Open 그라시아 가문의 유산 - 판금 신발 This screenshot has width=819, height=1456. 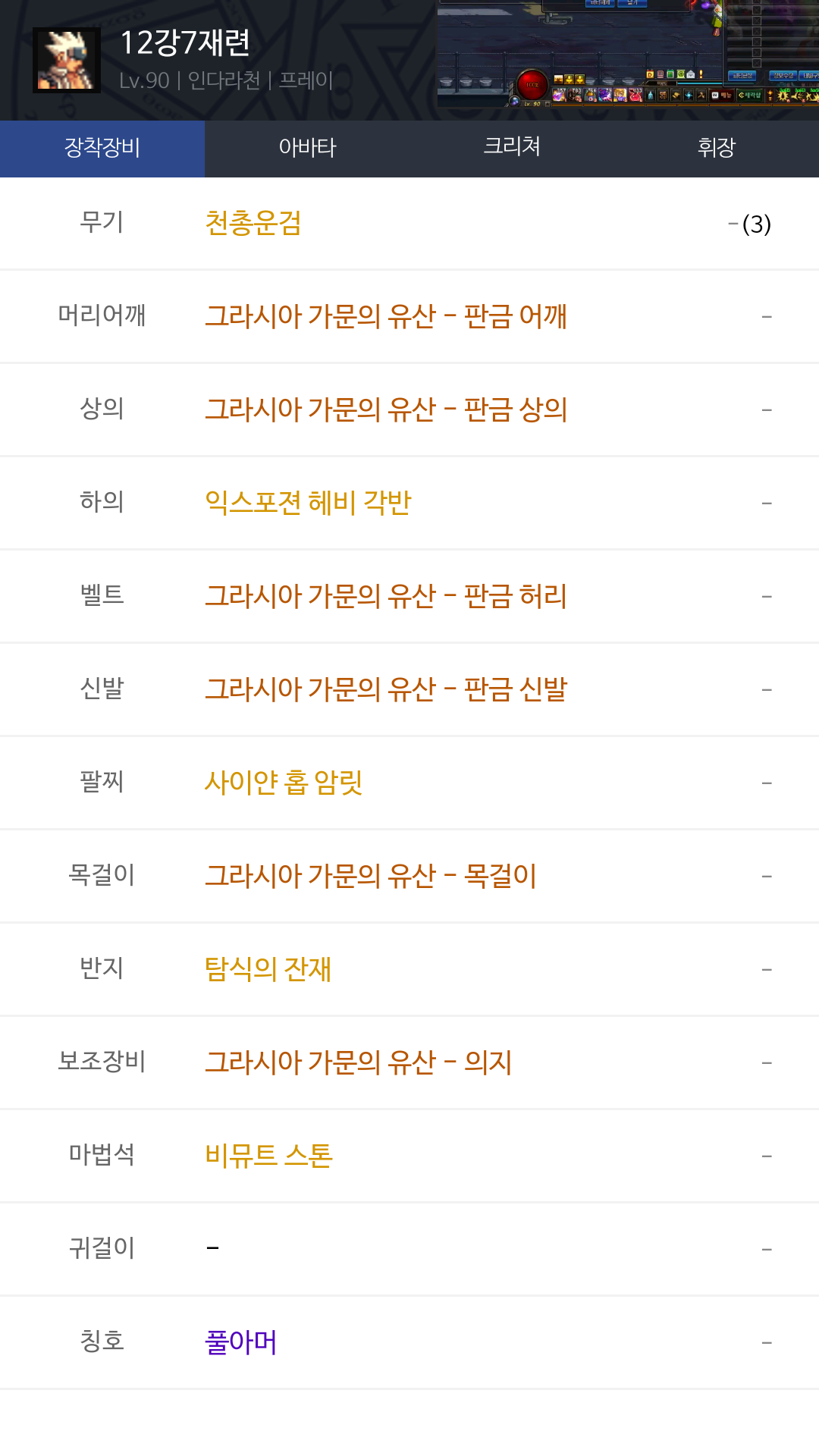[x=386, y=689]
